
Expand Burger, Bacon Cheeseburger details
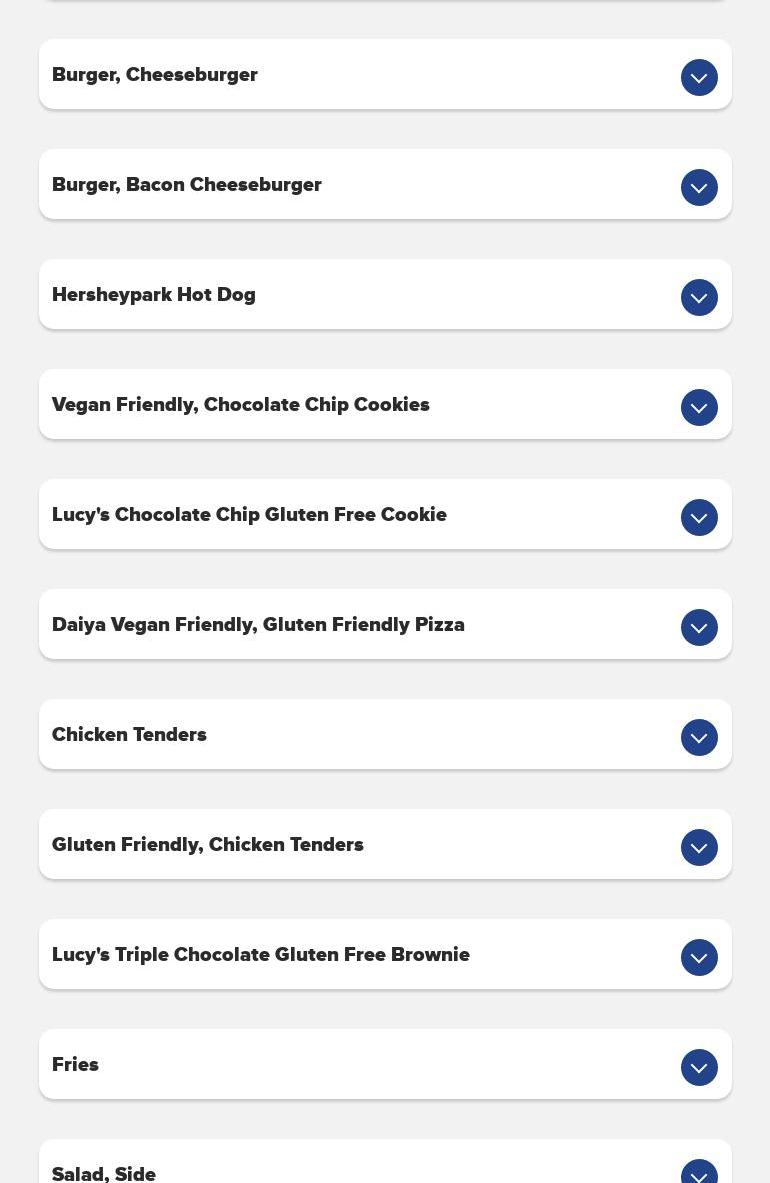click(699, 187)
